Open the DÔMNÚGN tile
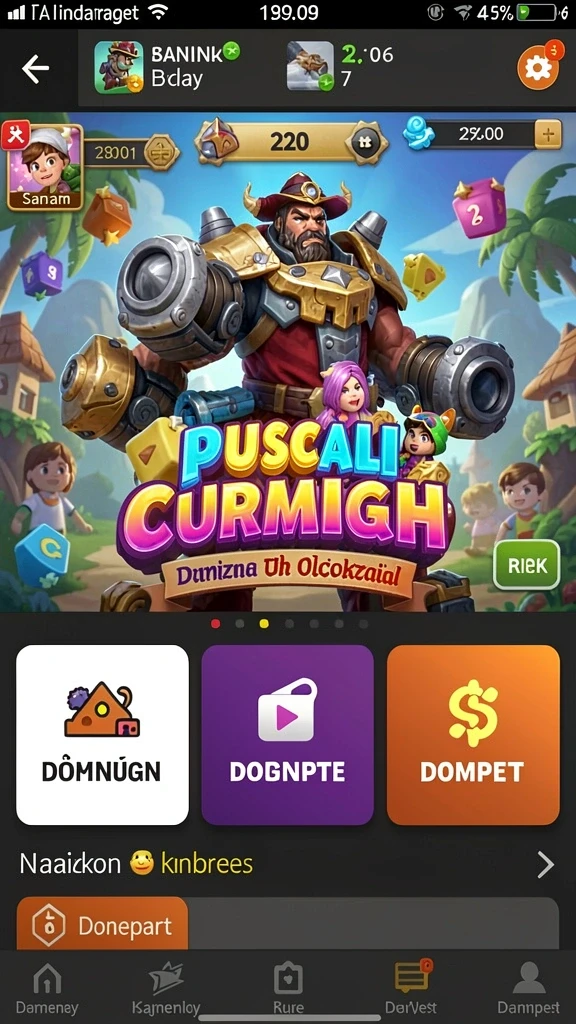The width and height of the screenshot is (576, 1024). [x=102, y=735]
